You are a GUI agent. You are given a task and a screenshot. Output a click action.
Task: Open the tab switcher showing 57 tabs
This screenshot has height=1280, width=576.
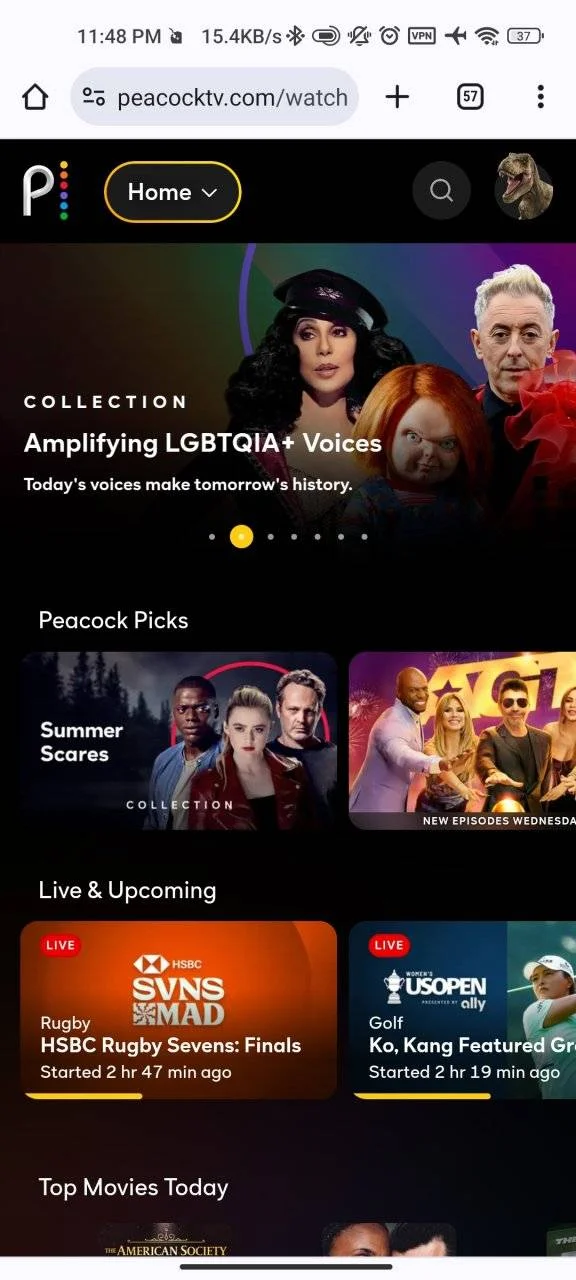coord(470,97)
